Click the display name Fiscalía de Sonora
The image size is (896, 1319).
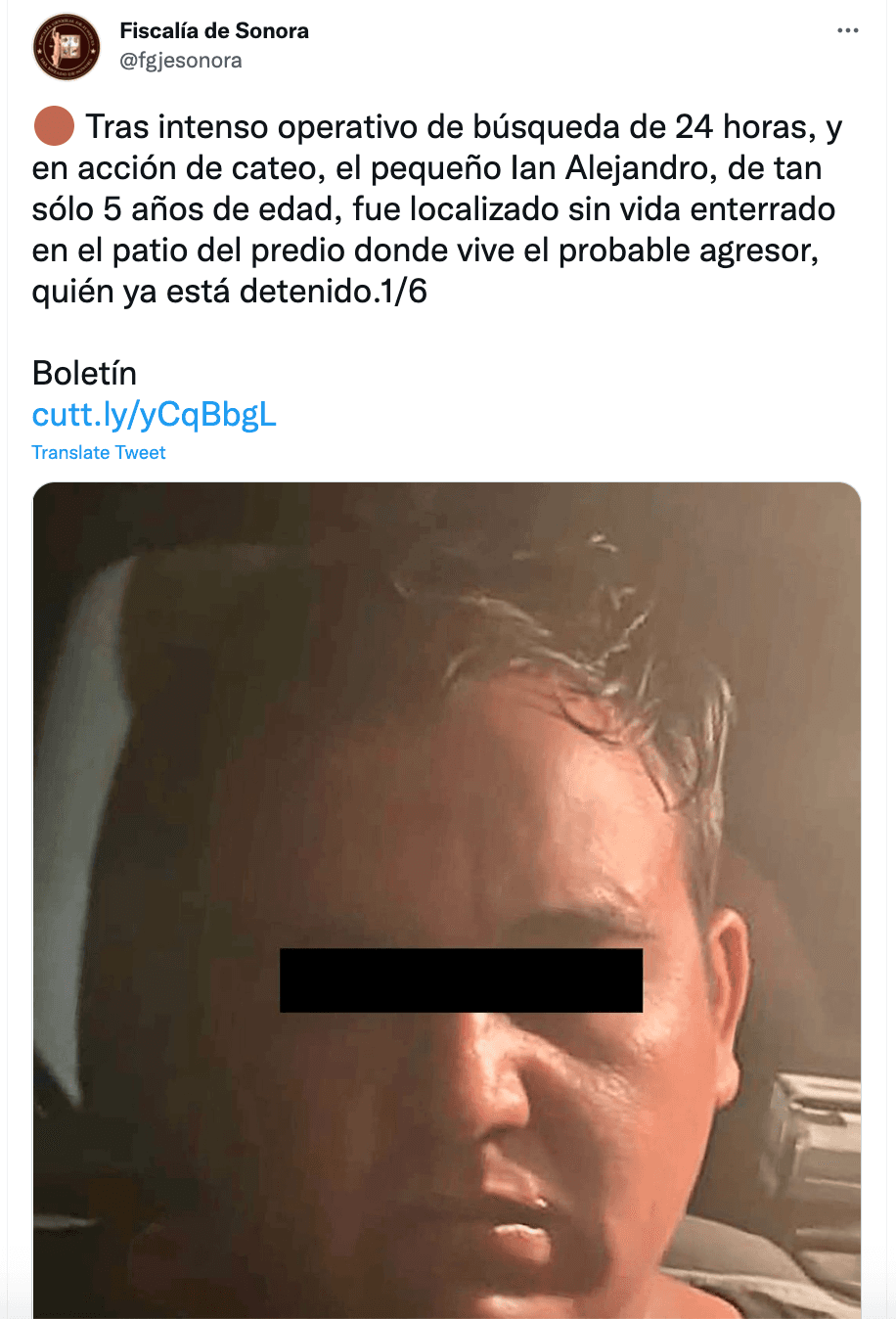[x=214, y=30]
